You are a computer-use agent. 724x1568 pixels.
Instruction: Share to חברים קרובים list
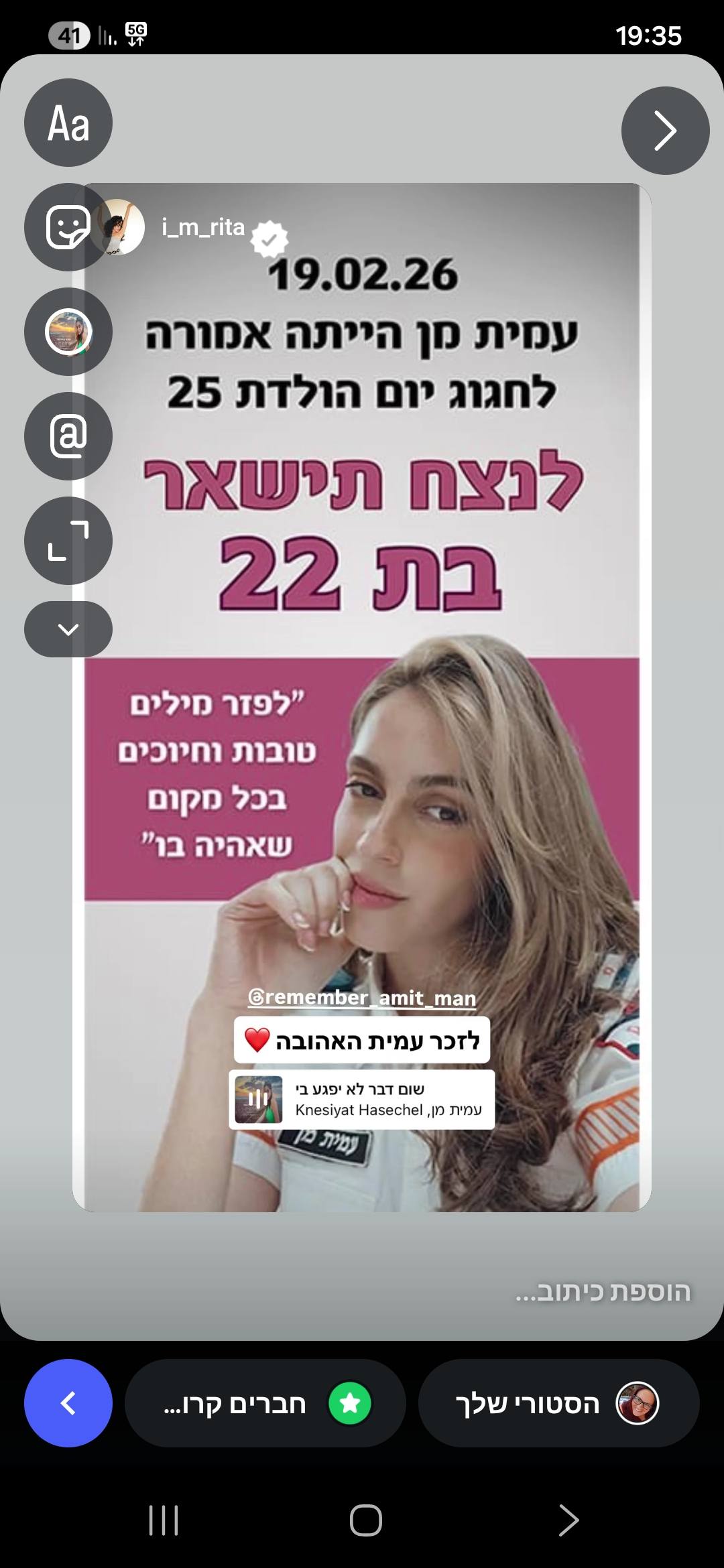coord(265,1403)
